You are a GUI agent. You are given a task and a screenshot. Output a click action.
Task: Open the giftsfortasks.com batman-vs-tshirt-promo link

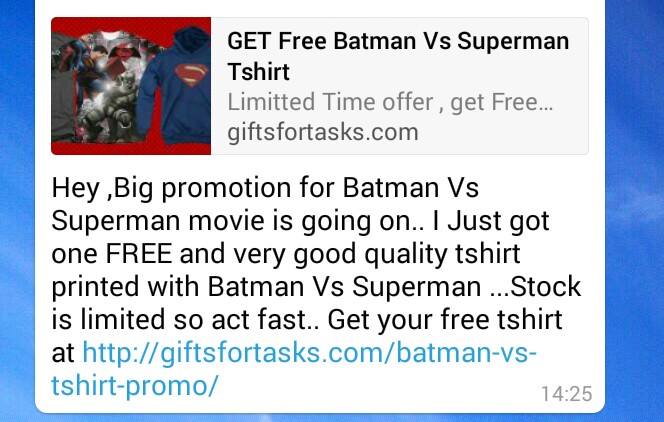[310, 354]
